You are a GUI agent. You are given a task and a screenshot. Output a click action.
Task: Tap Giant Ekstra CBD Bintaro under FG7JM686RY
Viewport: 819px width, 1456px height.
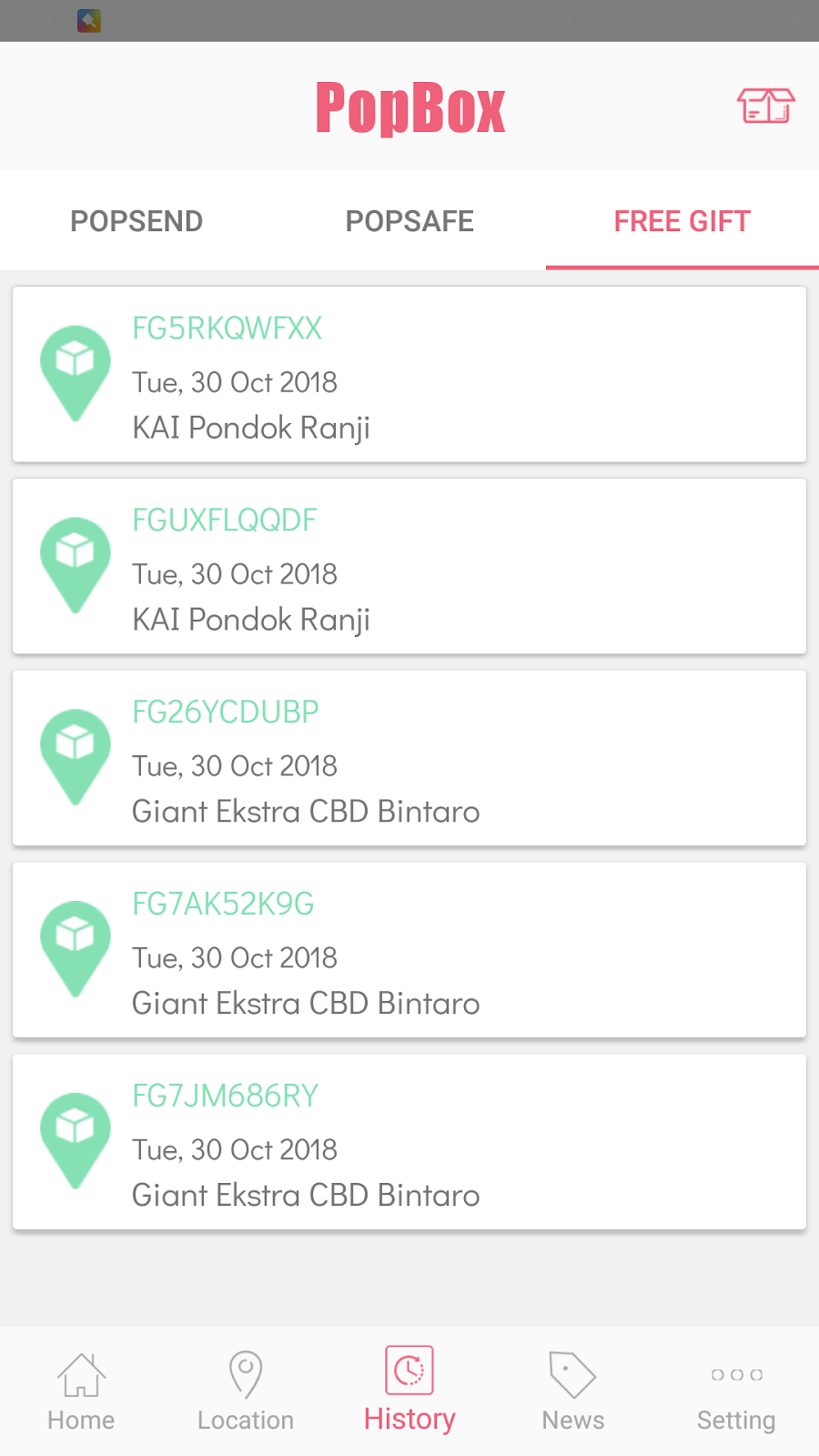pyautogui.click(x=305, y=1194)
